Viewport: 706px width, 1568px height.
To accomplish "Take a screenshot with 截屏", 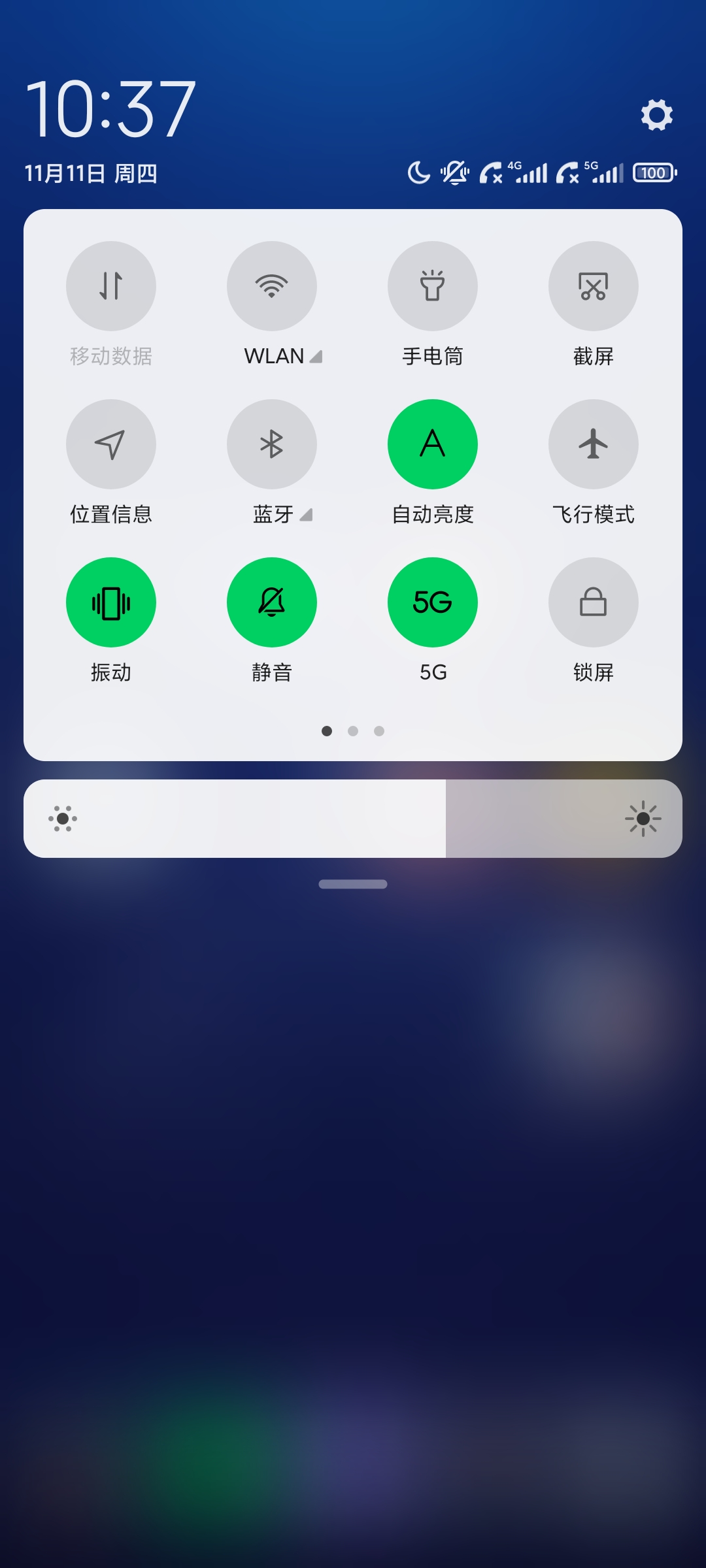I will [x=594, y=286].
